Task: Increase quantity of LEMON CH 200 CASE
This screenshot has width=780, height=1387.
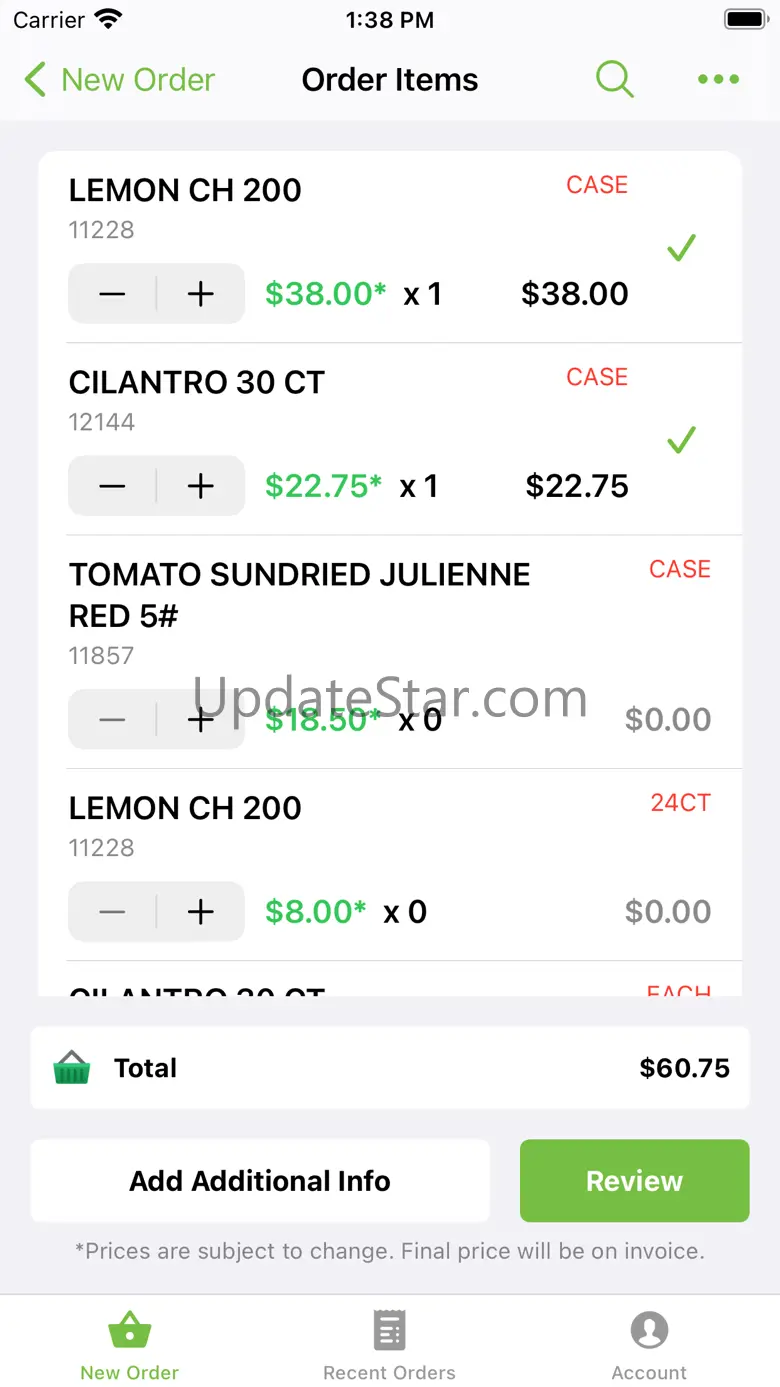Action: (x=201, y=294)
